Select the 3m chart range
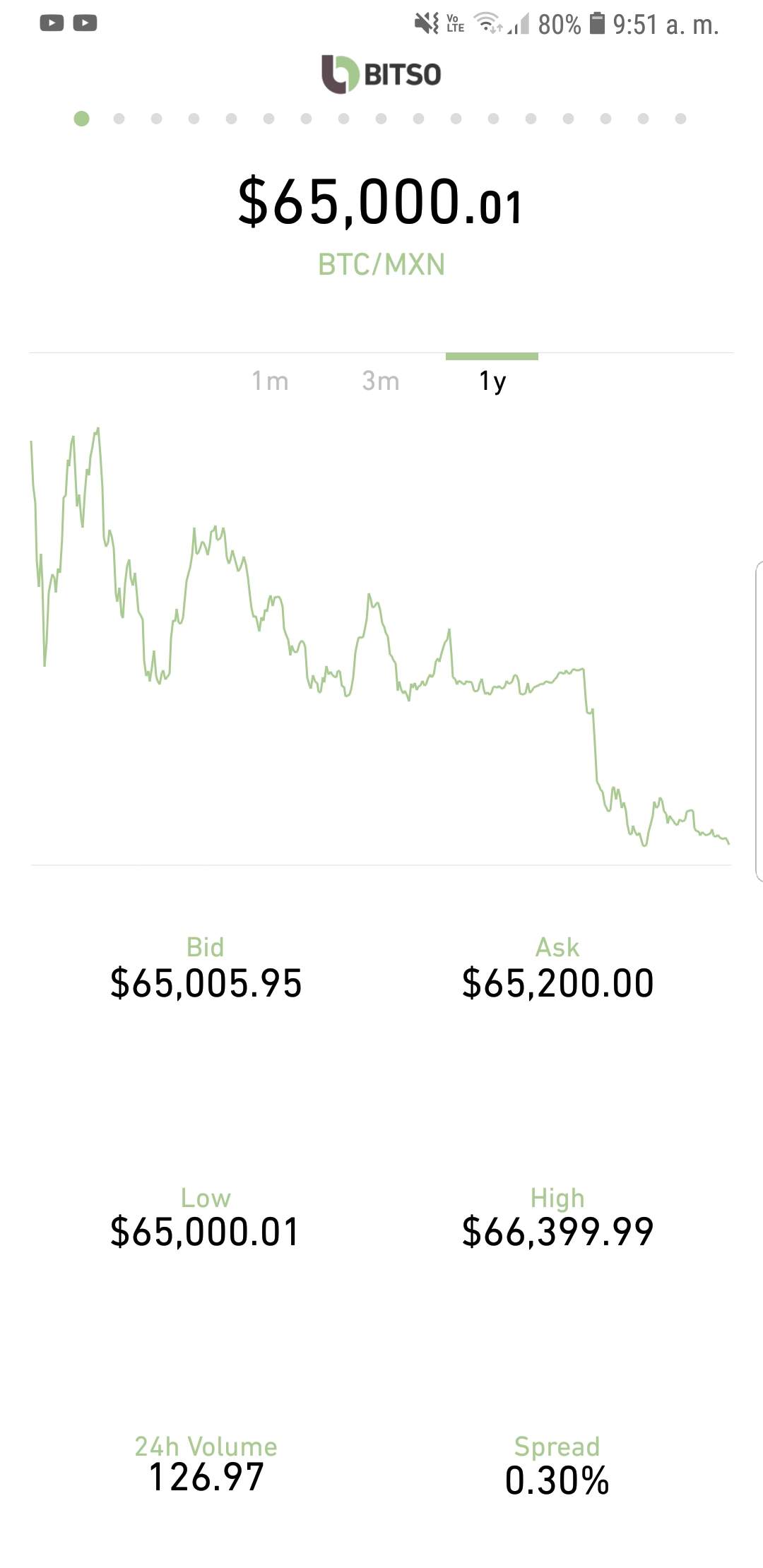 point(381,381)
